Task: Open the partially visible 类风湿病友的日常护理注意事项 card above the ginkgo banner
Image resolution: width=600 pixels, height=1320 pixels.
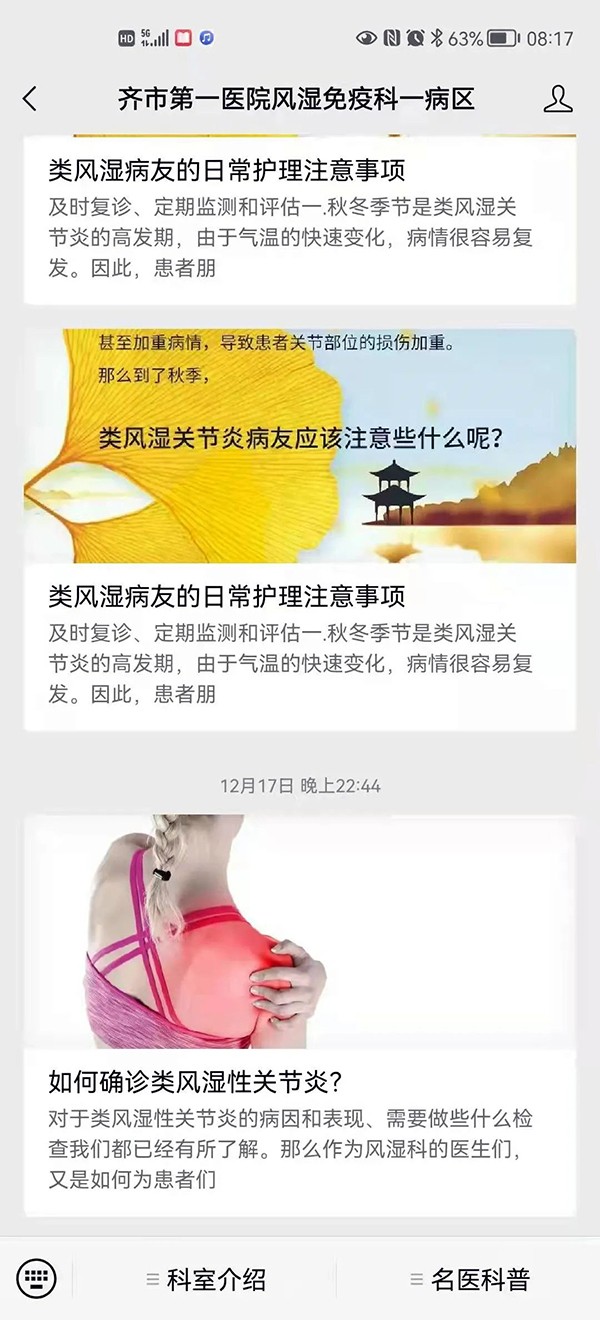Action: (300, 220)
